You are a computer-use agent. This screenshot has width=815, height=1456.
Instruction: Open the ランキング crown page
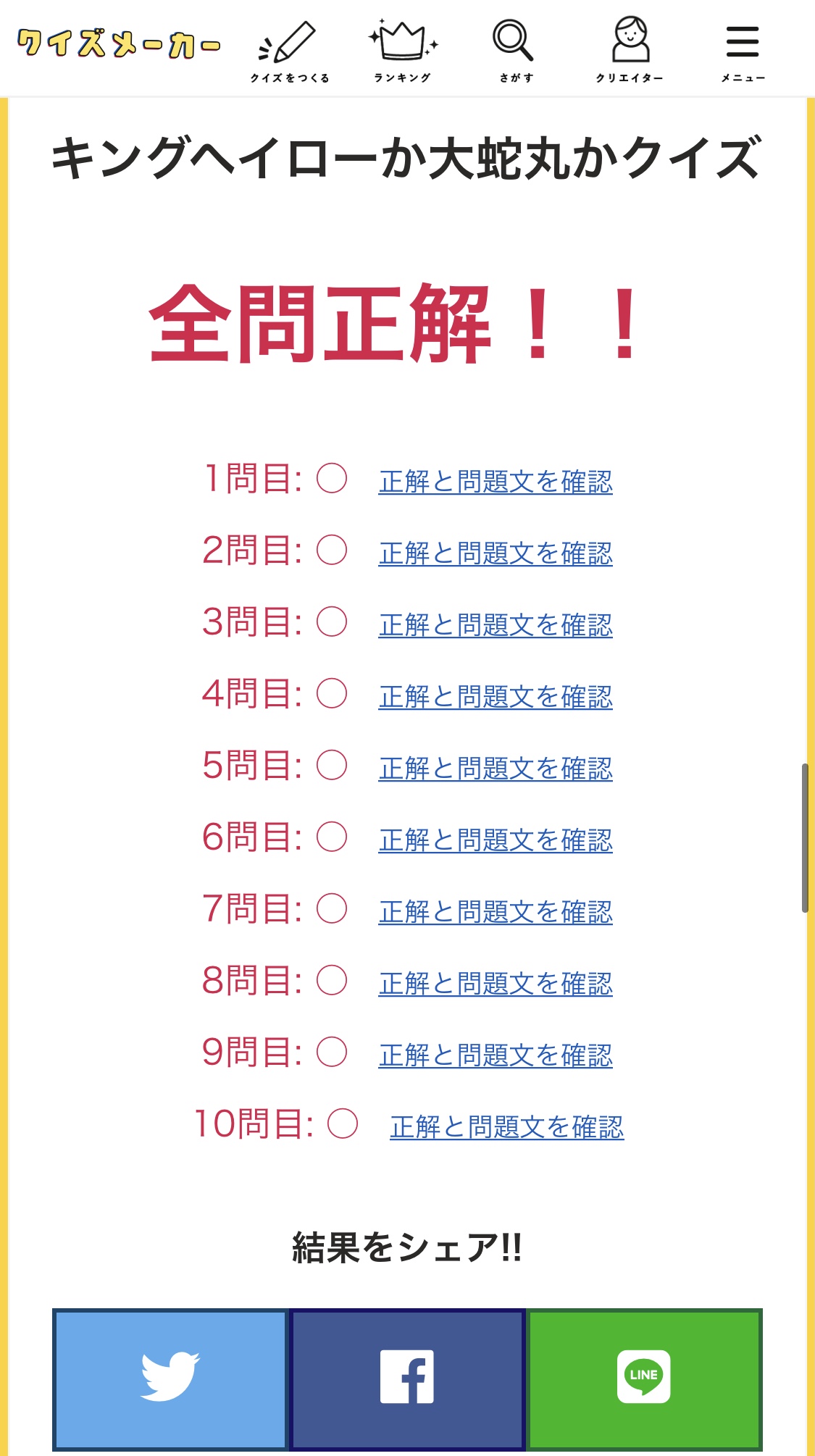click(403, 51)
